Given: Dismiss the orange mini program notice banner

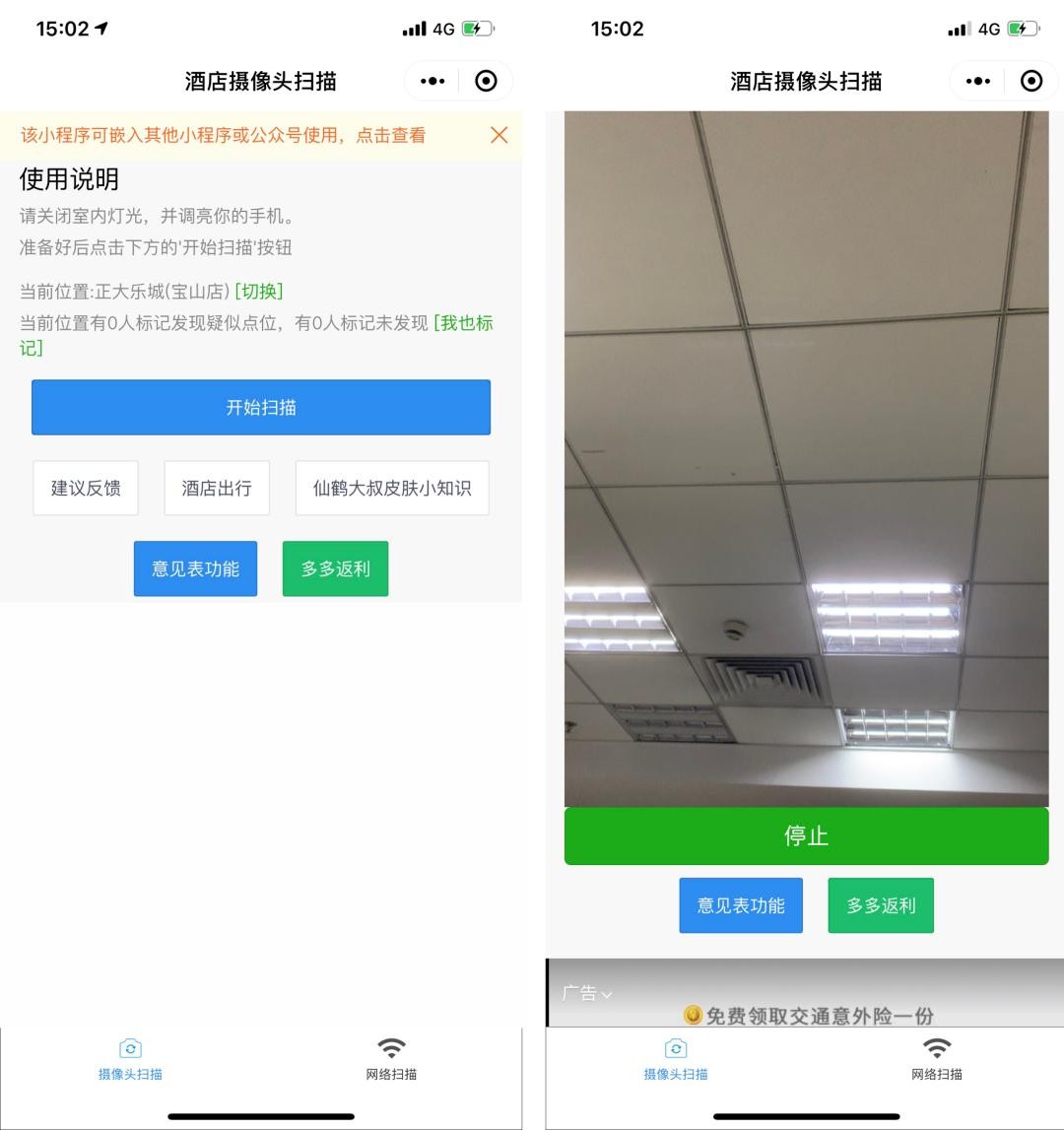Looking at the screenshot, I should 499,135.
